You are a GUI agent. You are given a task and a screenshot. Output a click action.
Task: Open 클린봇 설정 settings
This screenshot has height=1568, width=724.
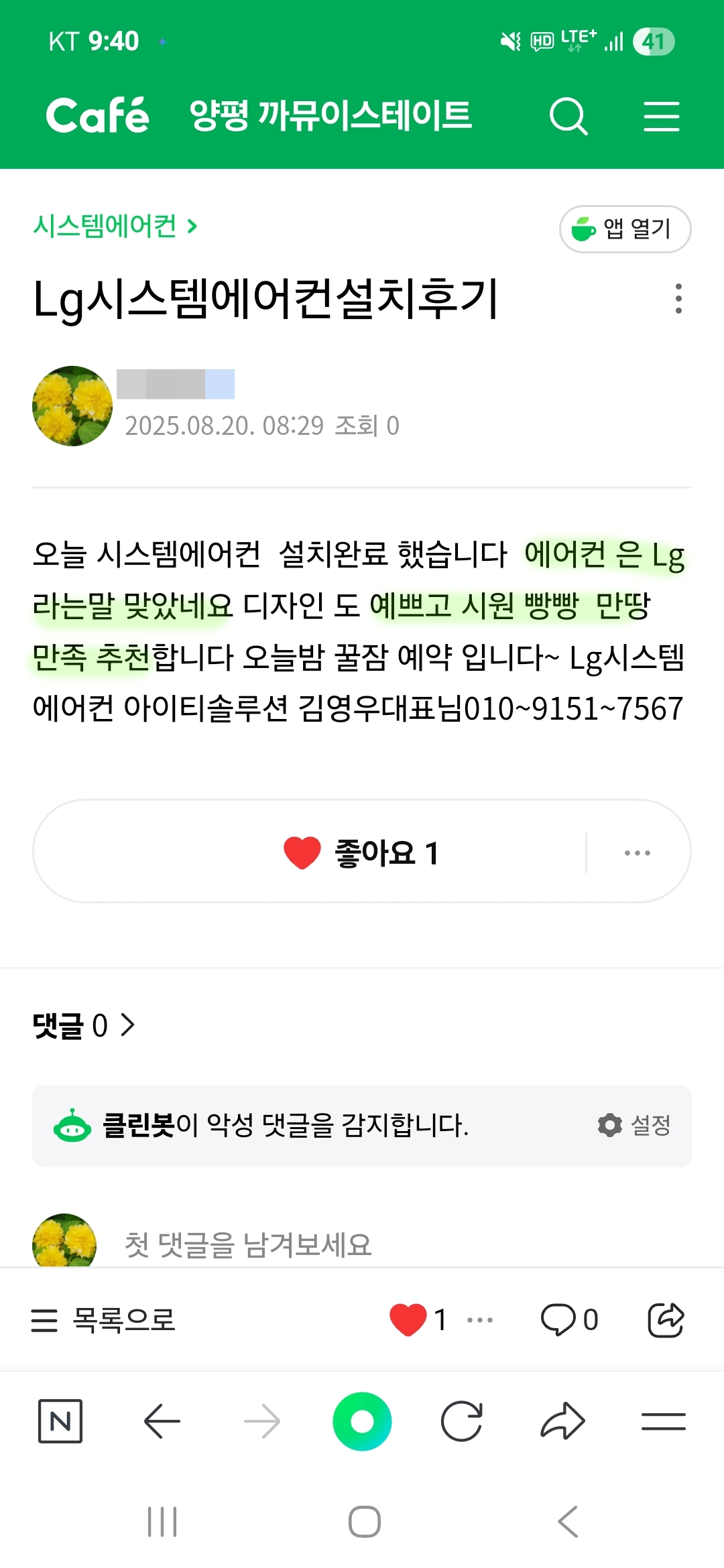pyautogui.click(x=634, y=1125)
